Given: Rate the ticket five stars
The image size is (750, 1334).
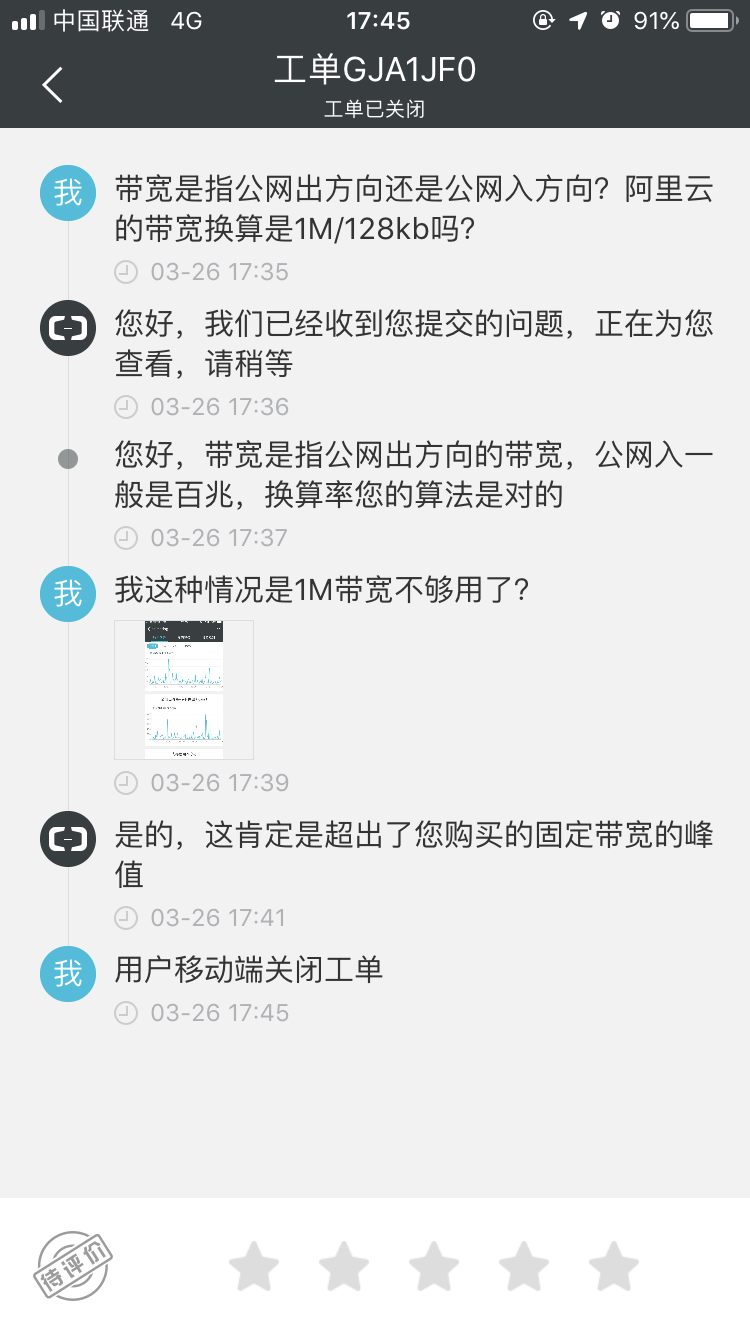Looking at the screenshot, I should [614, 1266].
